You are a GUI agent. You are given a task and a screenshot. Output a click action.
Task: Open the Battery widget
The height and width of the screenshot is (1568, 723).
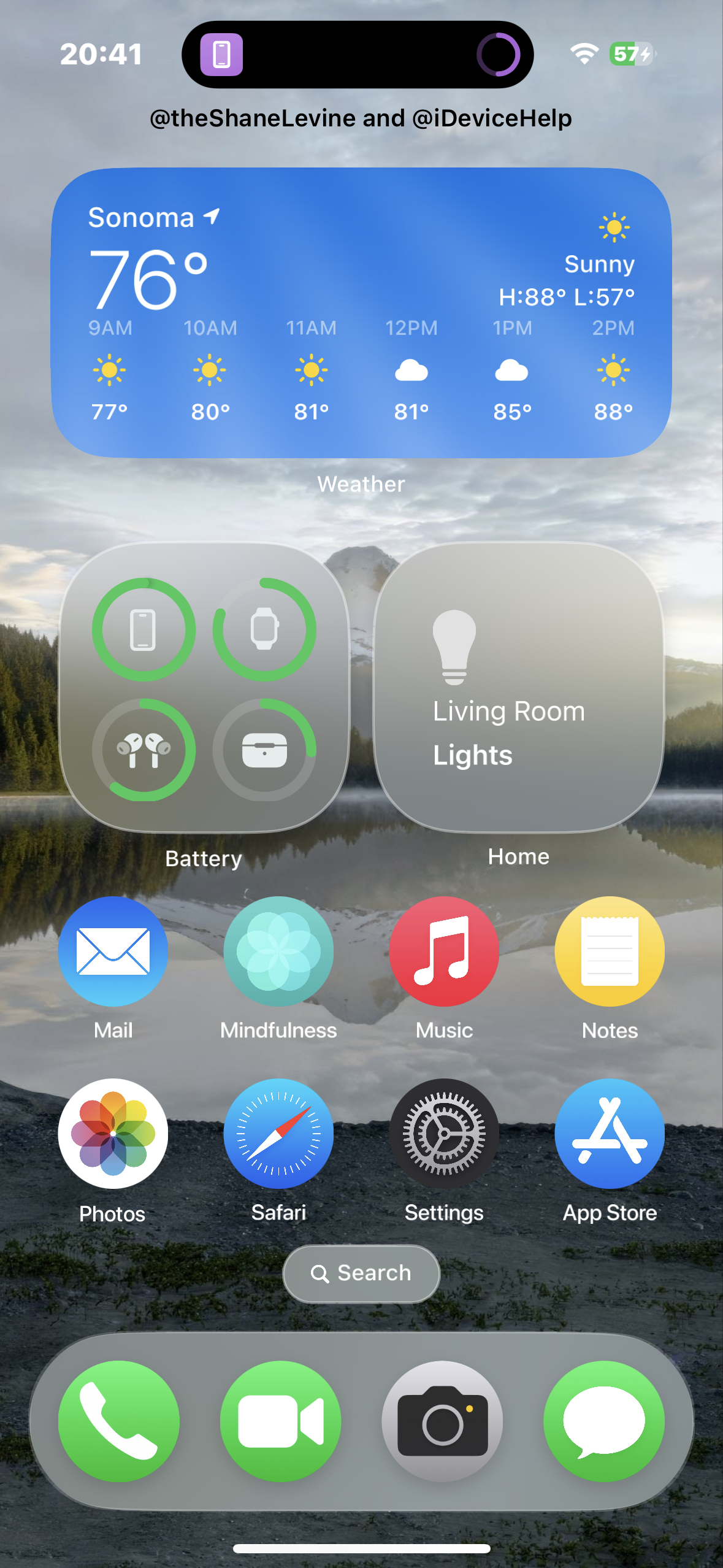click(204, 687)
